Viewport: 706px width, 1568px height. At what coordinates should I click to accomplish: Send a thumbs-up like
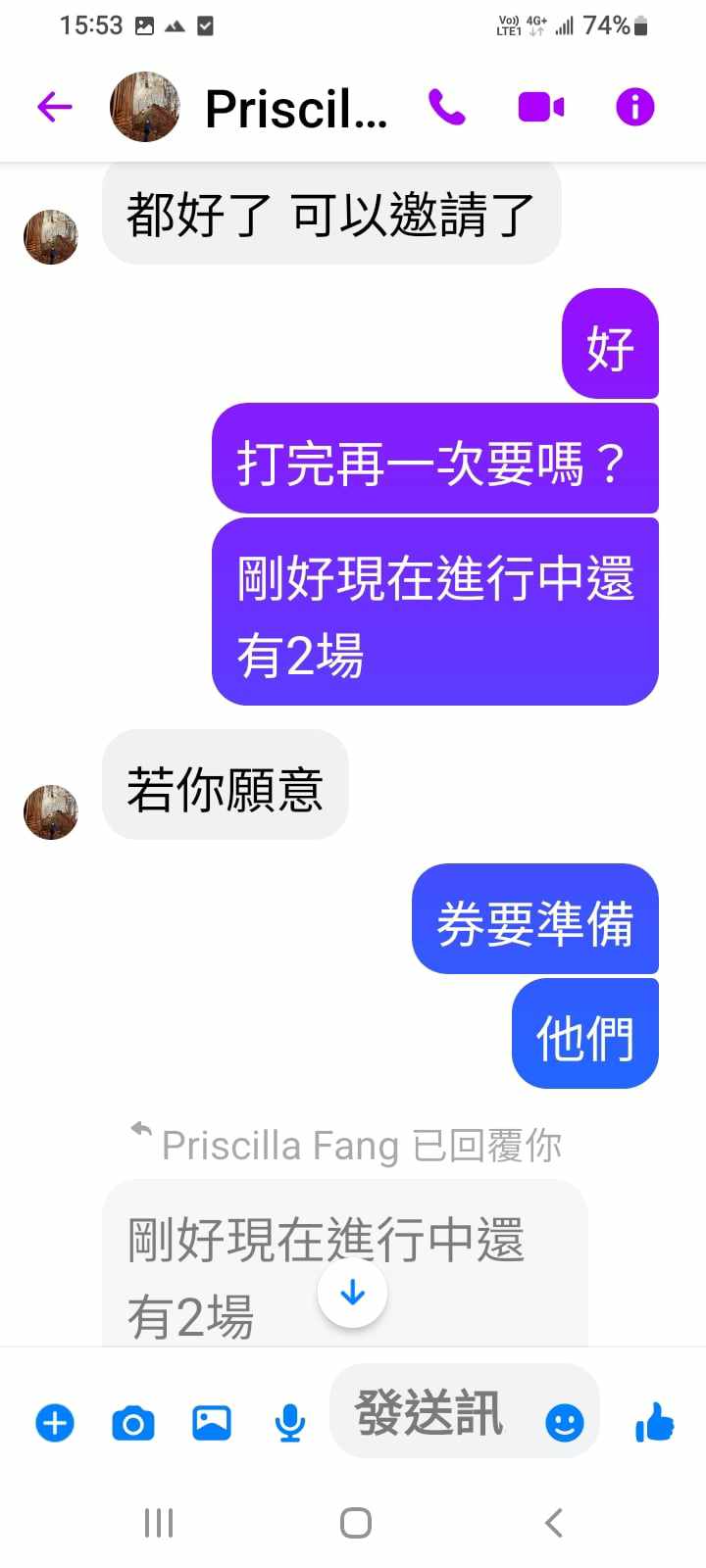pyautogui.click(x=654, y=1421)
